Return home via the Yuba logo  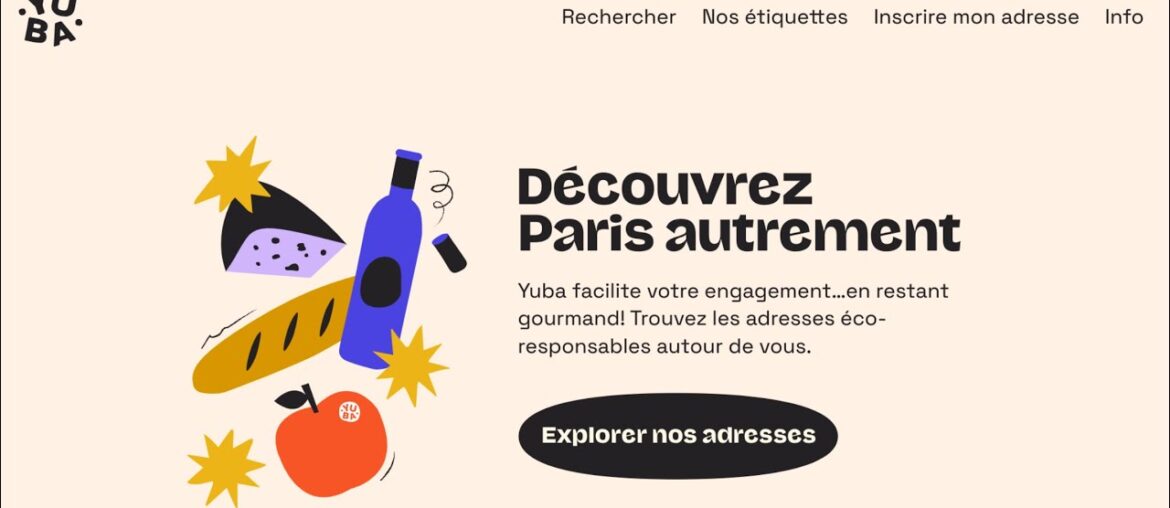click(x=50, y=22)
